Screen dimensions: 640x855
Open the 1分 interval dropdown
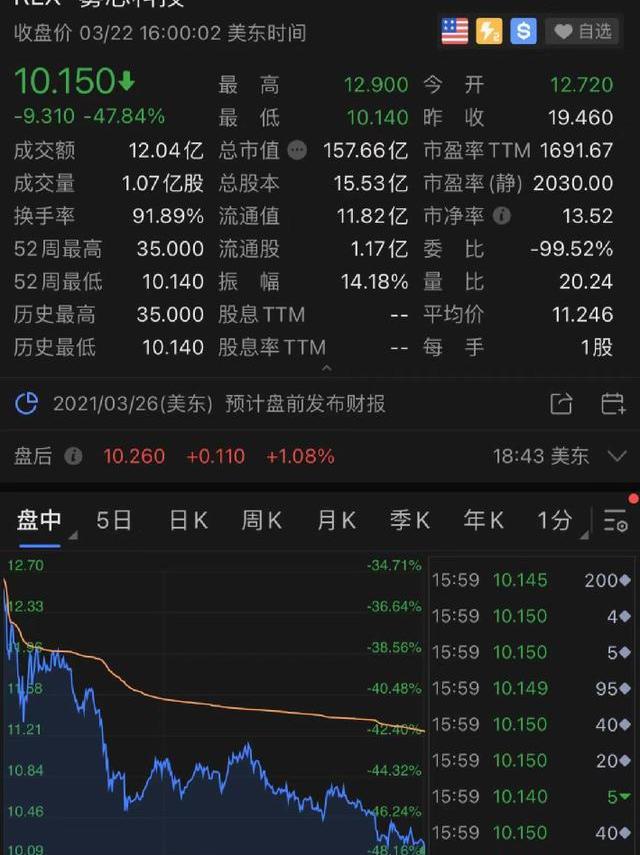[x=558, y=520]
